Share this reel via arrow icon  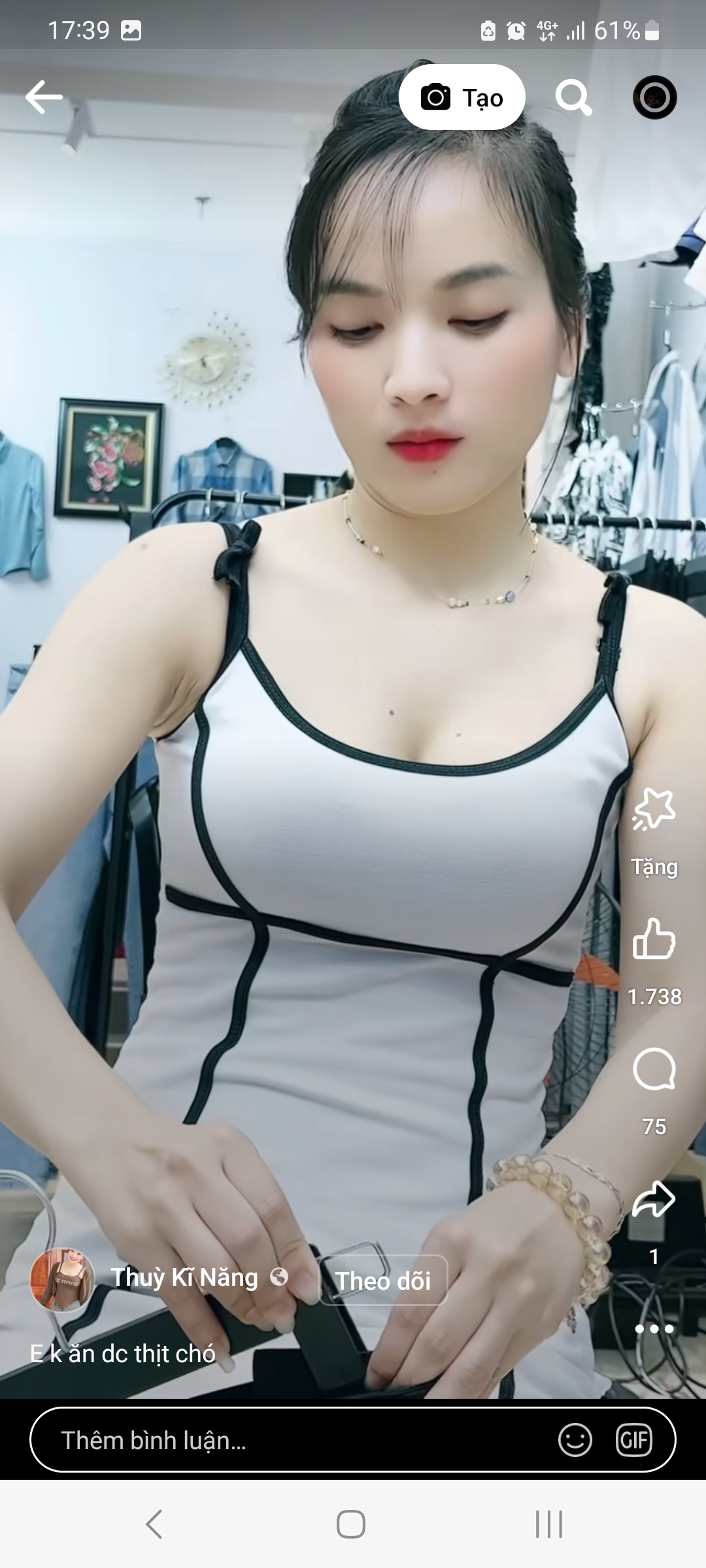654,1200
